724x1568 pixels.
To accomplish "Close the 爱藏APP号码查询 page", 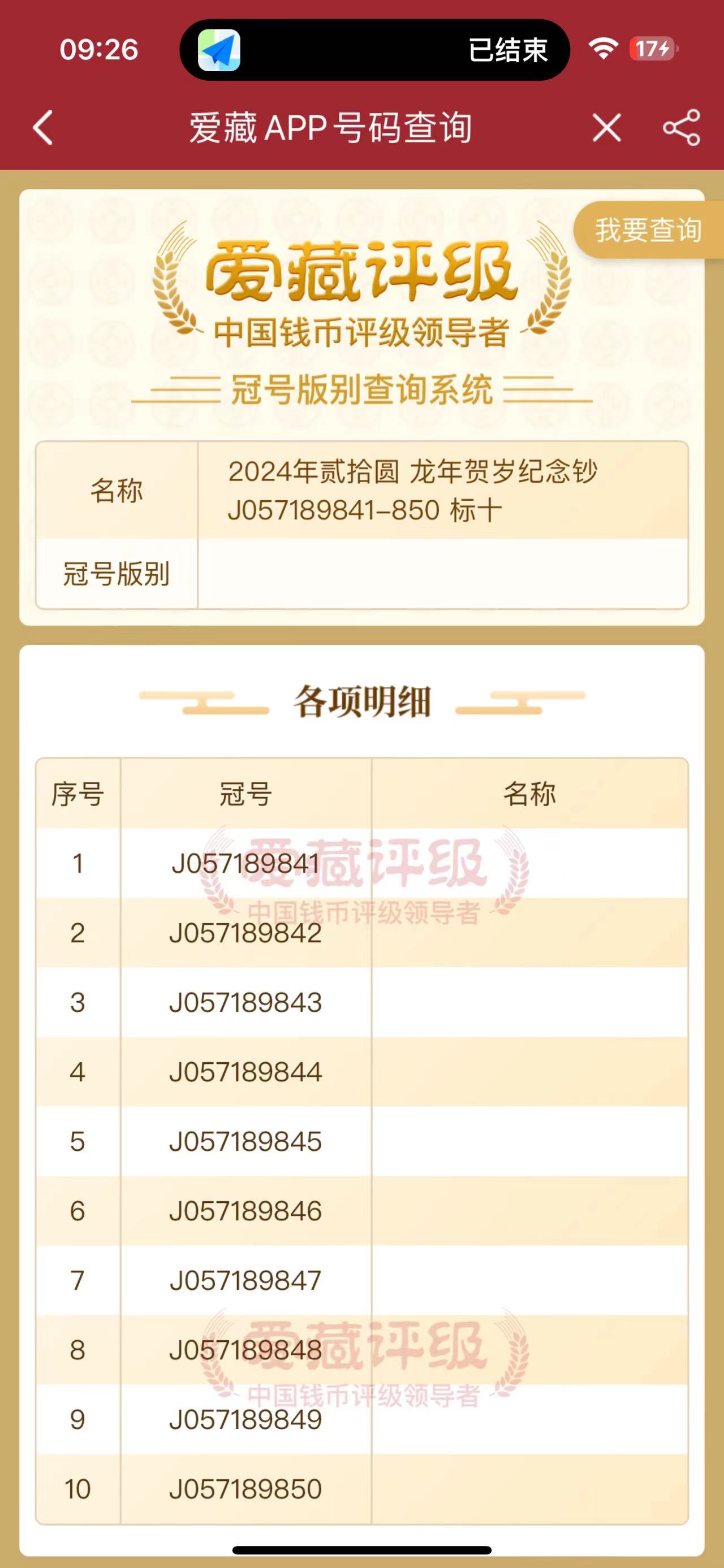I will coord(606,128).
